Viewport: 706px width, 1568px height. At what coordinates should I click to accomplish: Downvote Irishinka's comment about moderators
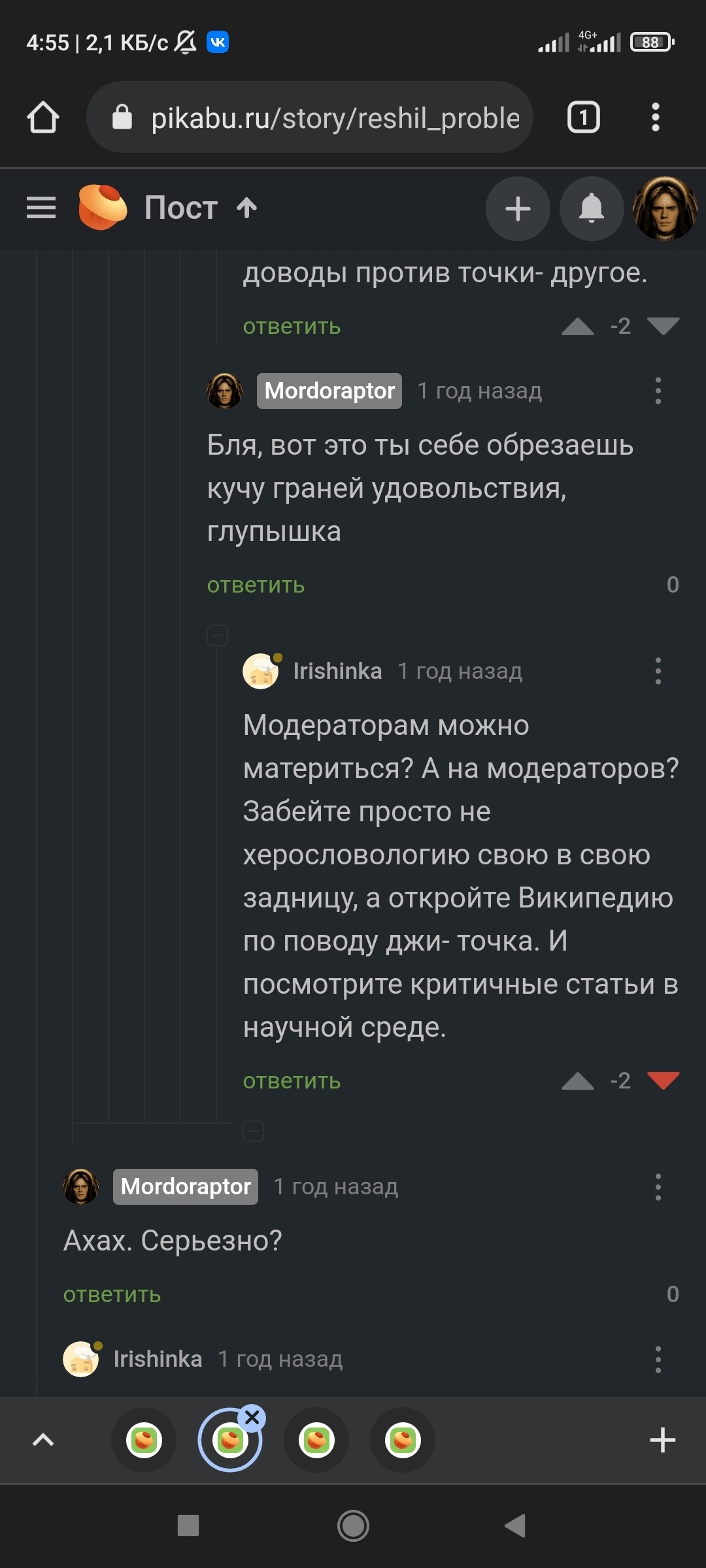663,1081
